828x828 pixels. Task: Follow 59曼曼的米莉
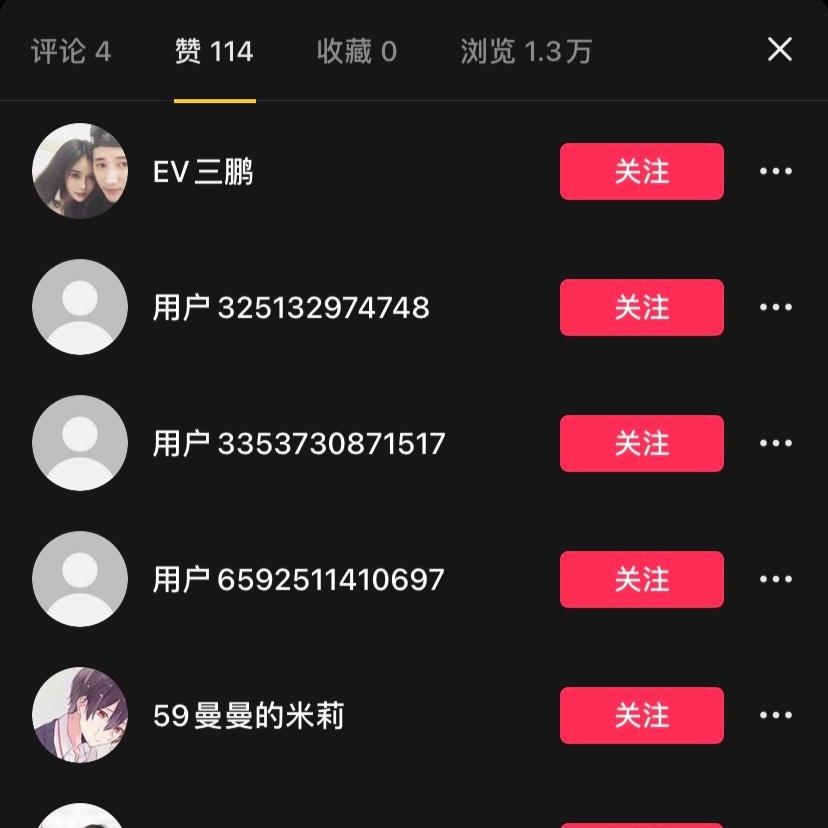point(641,715)
